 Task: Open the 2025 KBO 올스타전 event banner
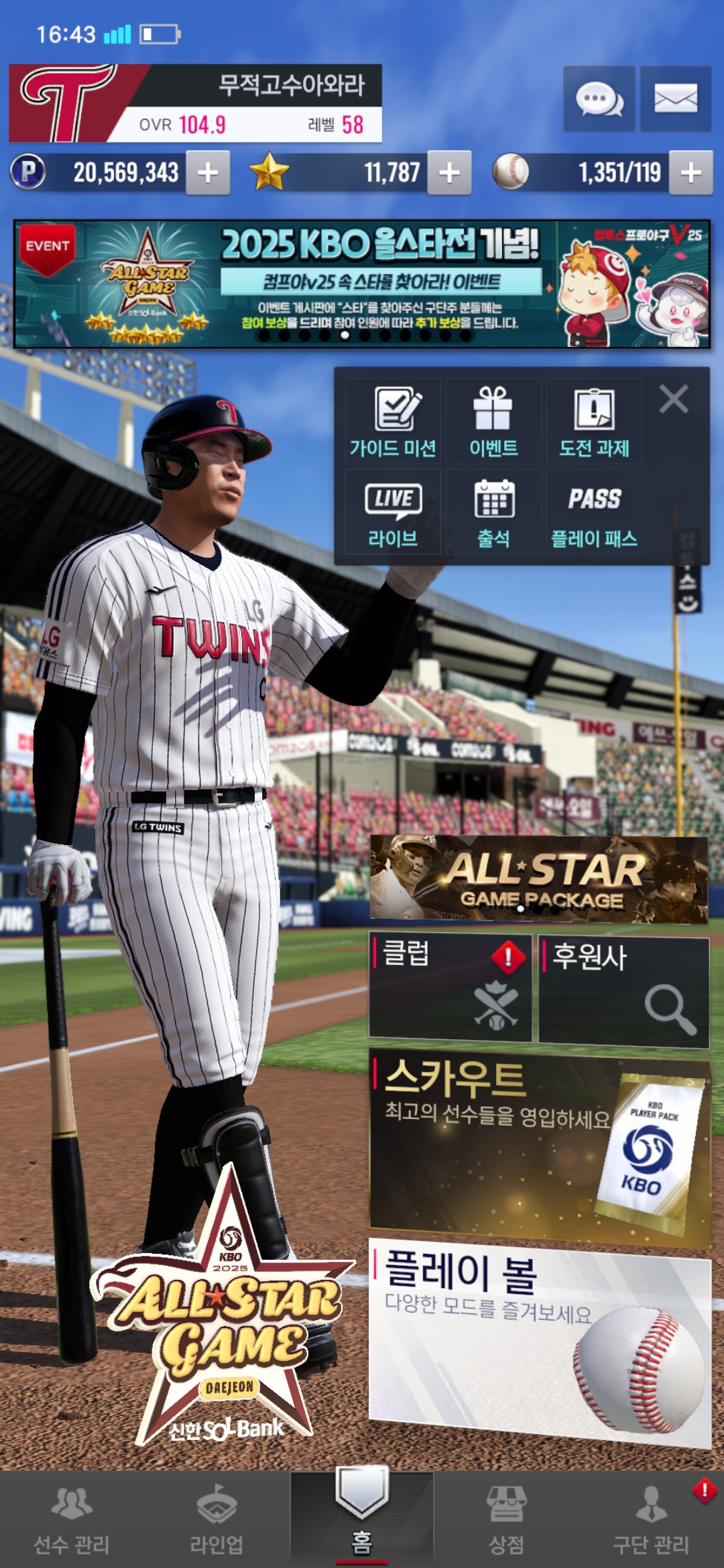coord(362,284)
